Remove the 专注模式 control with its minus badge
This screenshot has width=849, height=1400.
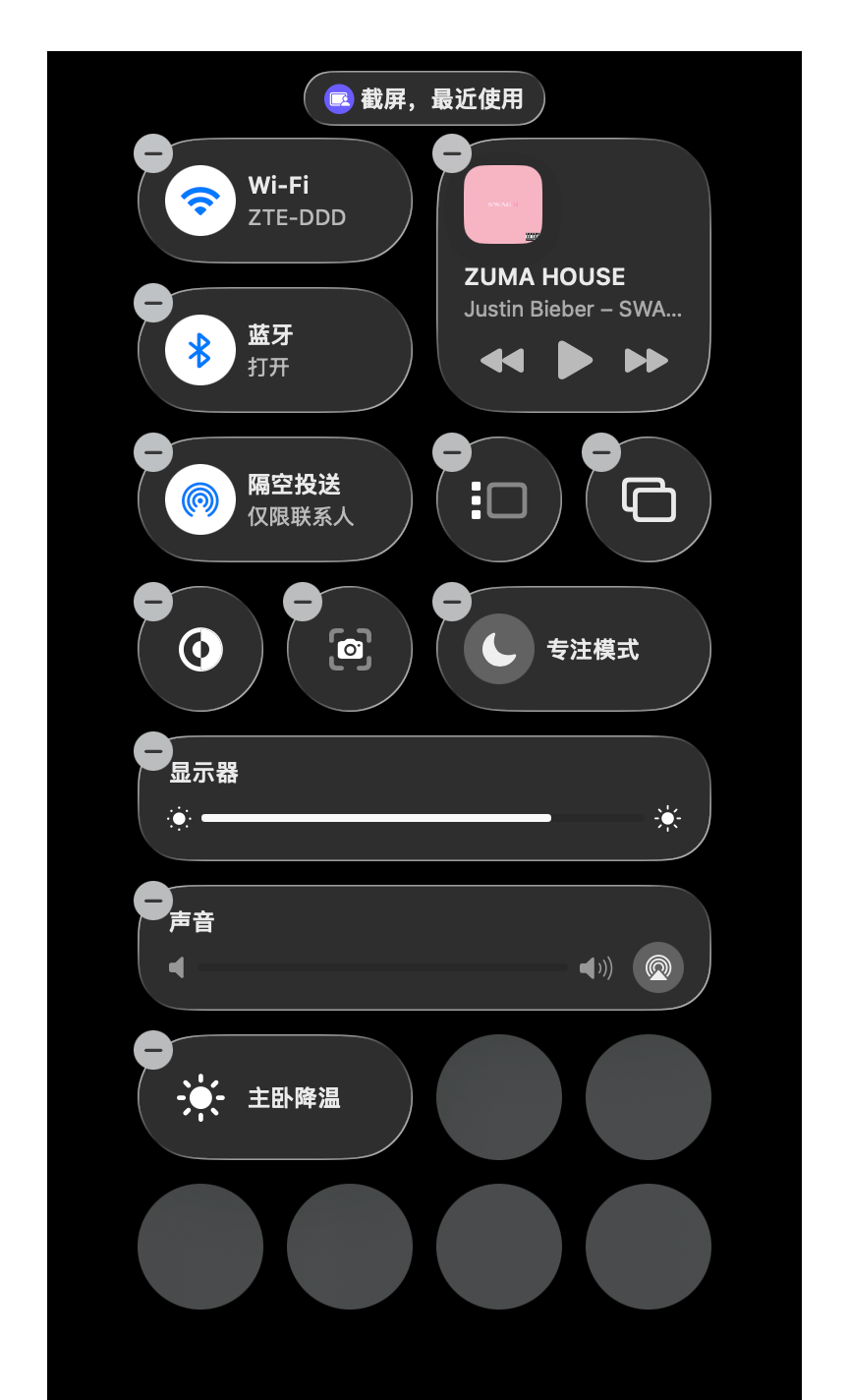(452, 602)
